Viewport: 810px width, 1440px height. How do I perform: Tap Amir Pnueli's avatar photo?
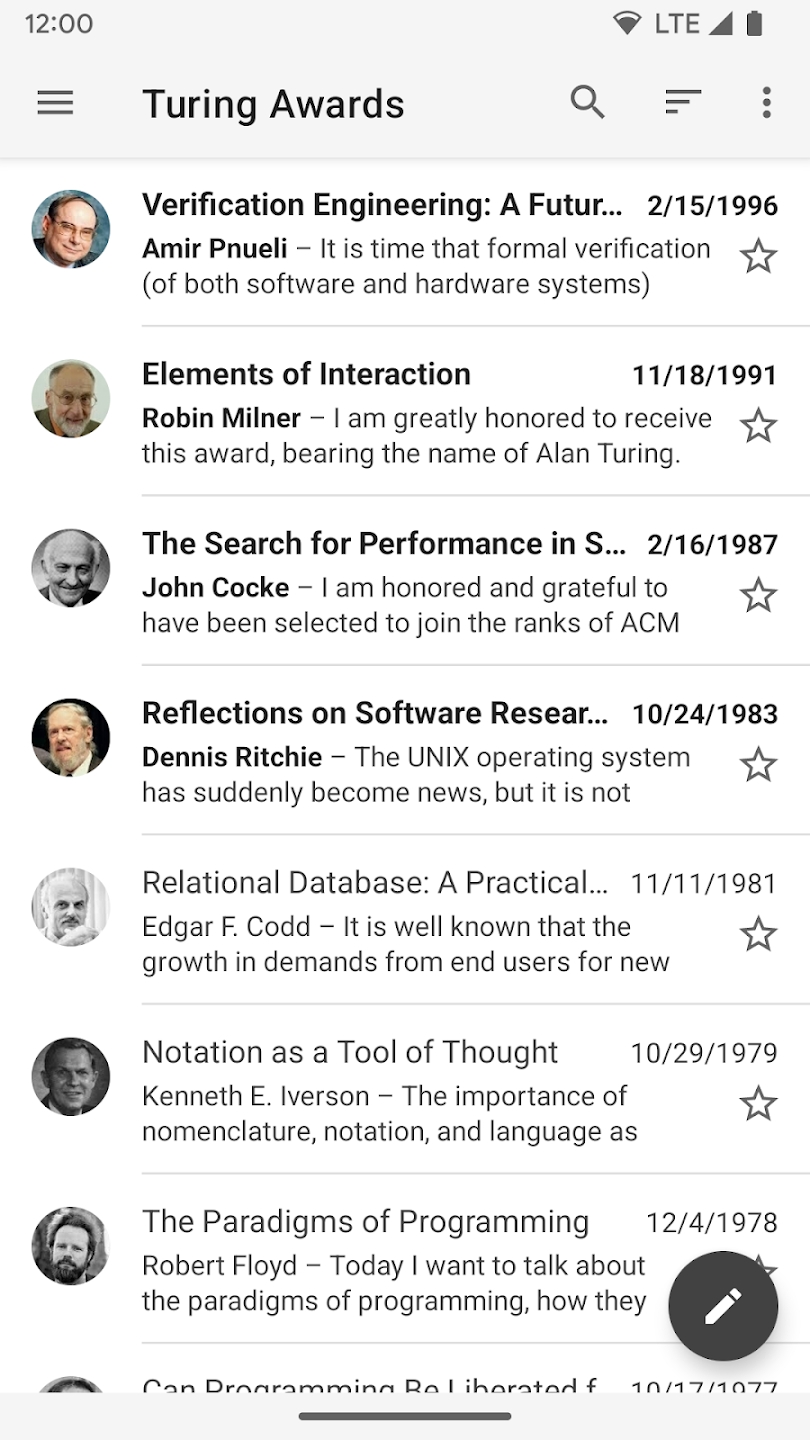pyautogui.click(x=71, y=229)
